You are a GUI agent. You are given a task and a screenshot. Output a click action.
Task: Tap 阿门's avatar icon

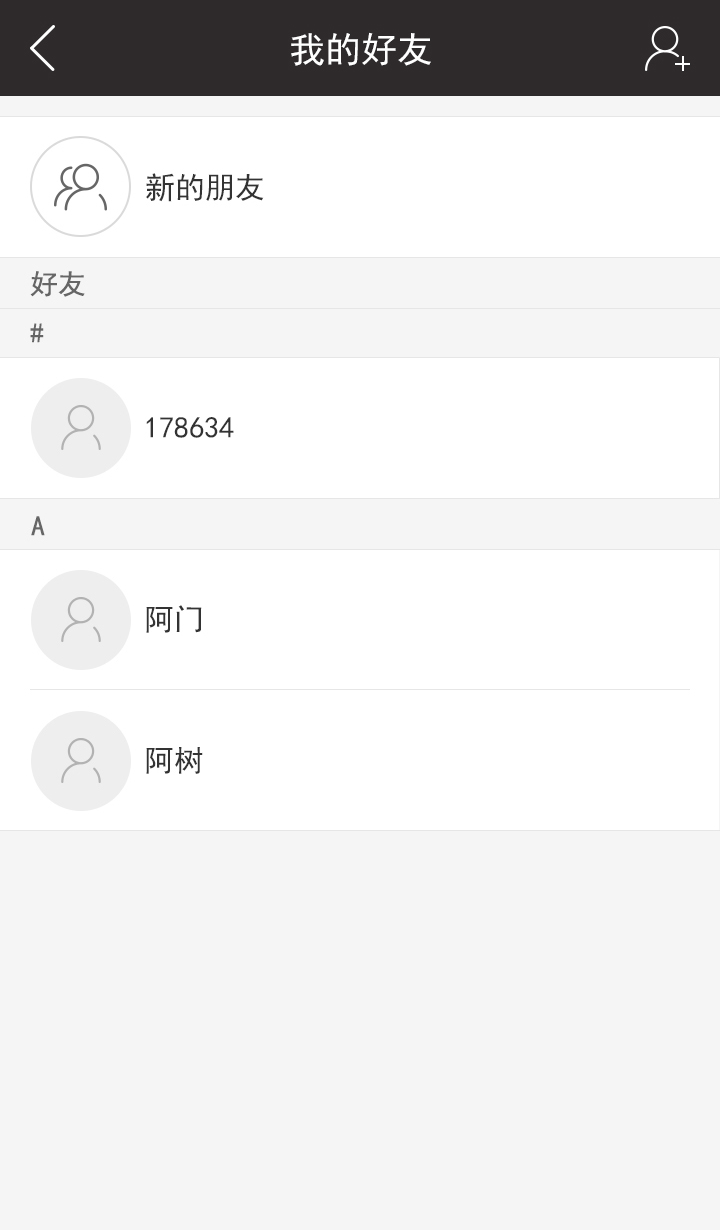pos(81,620)
